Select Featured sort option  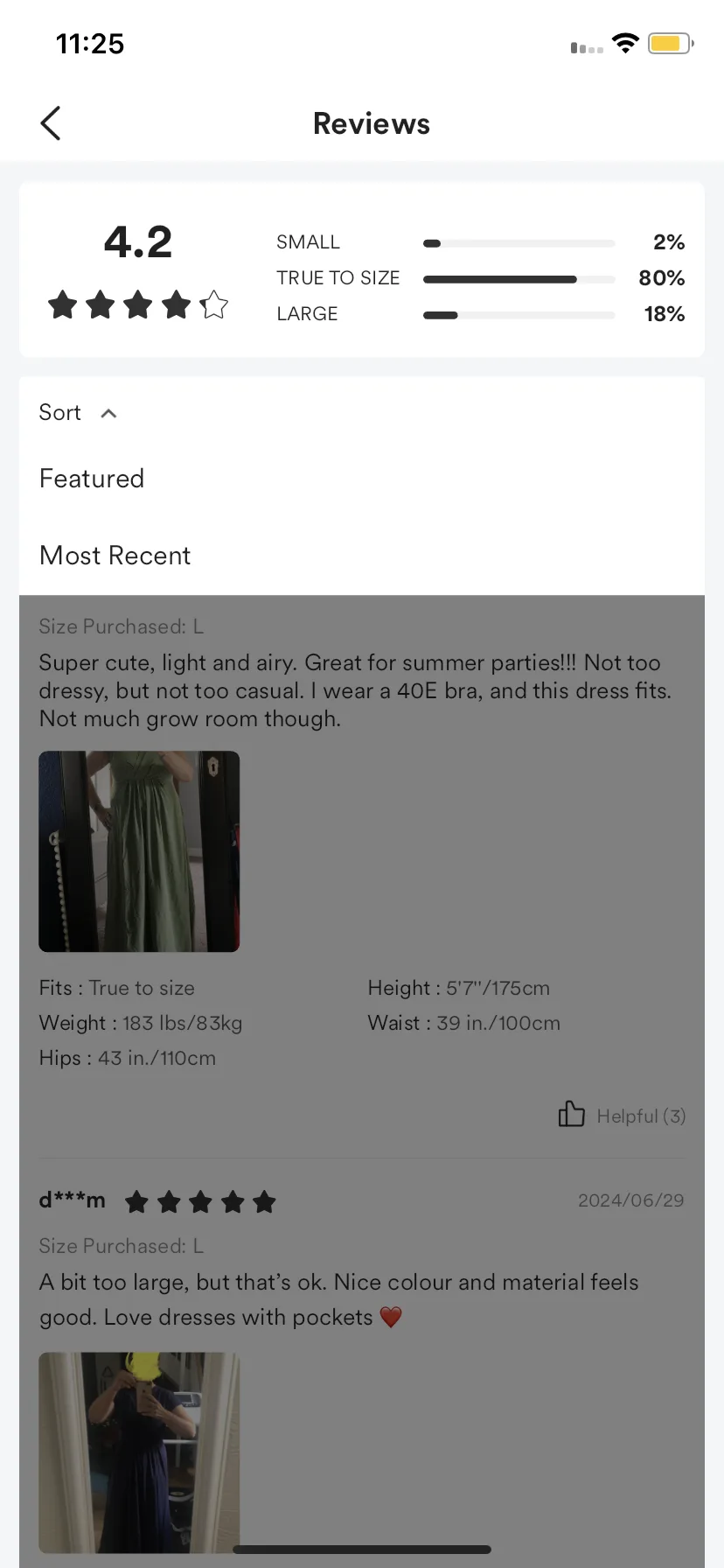point(91,478)
